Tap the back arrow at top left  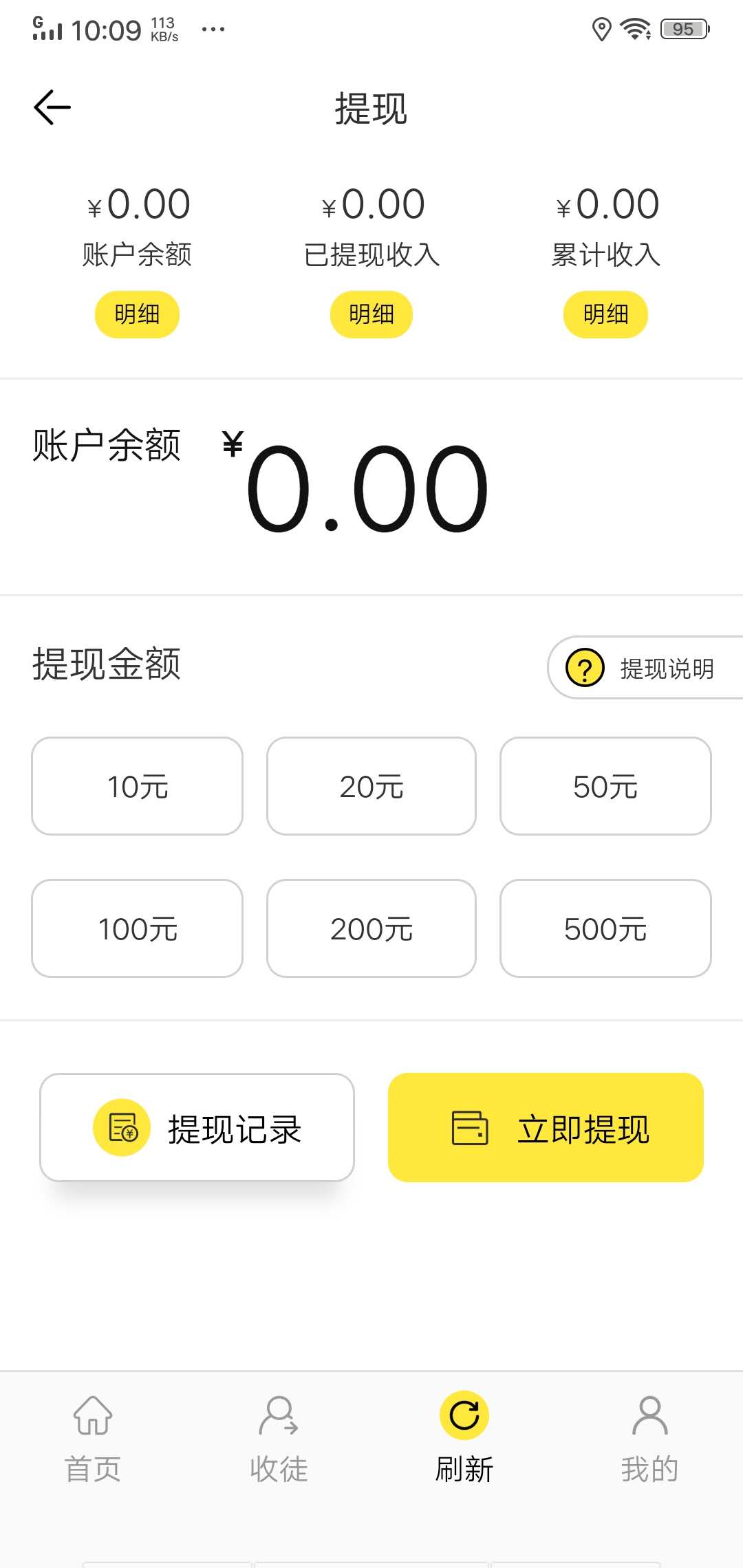[52, 107]
